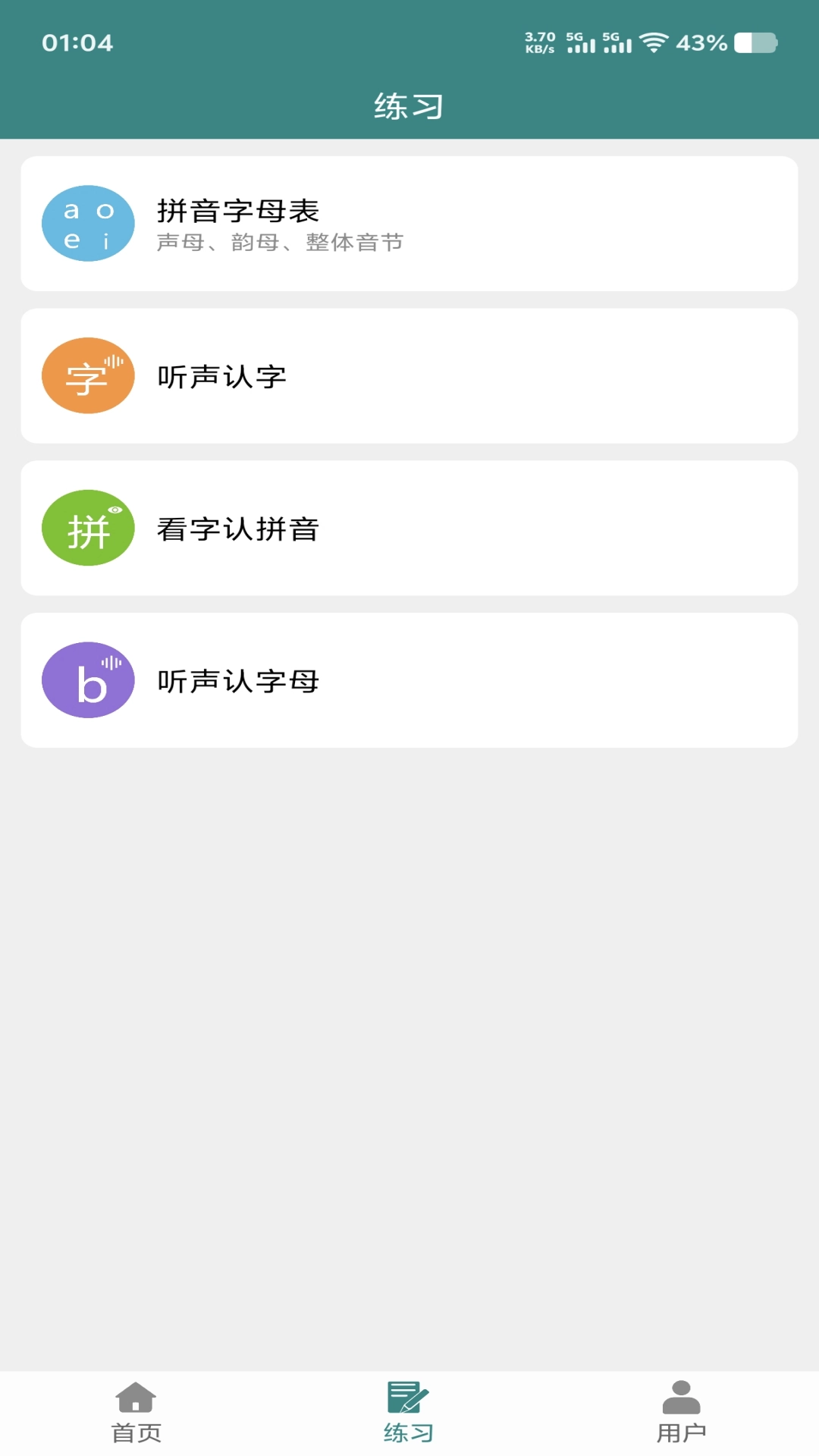Tap the Wi-Fi status icon
The image size is (819, 1456).
click(654, 43)
